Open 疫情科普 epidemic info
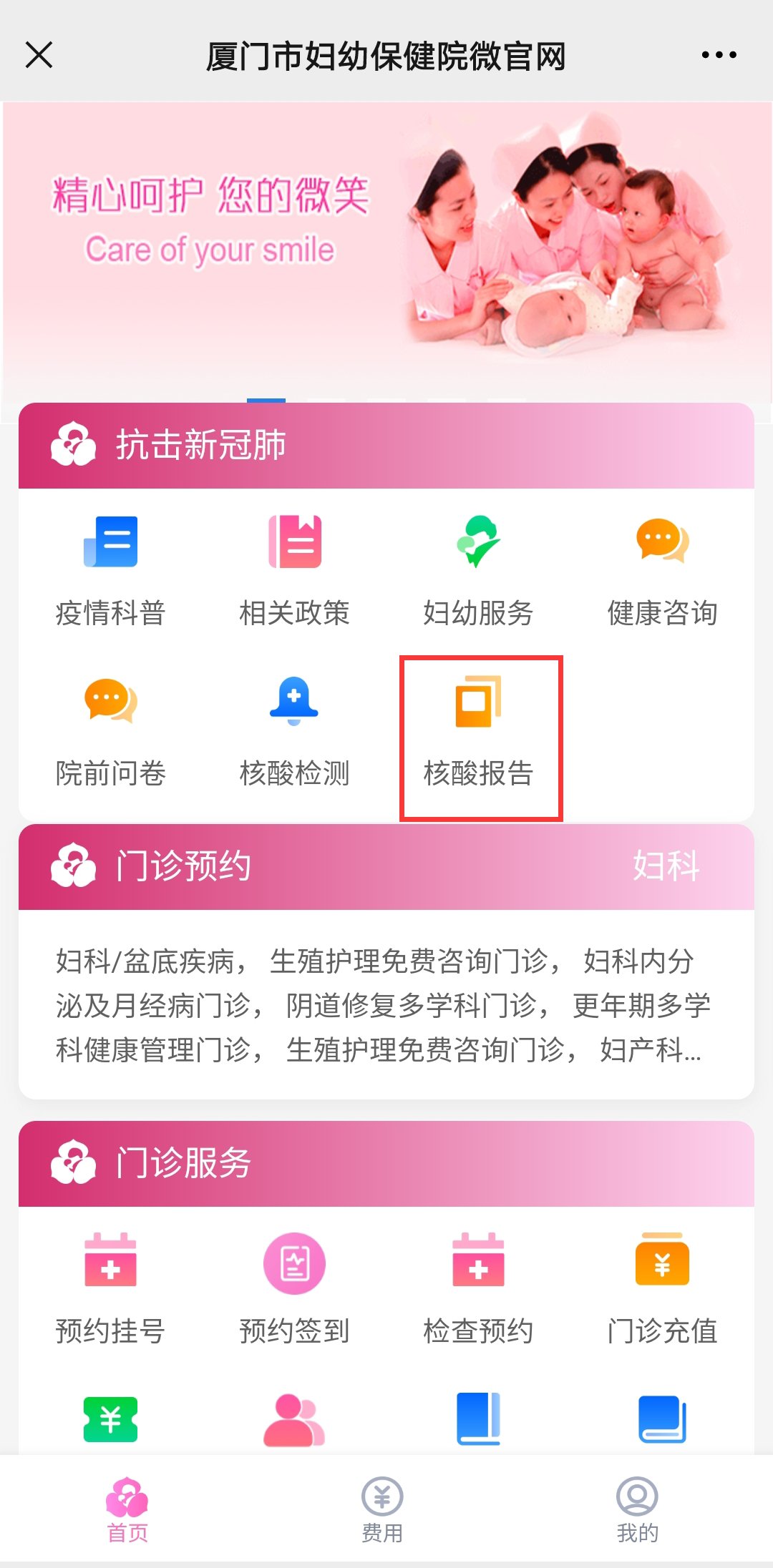Image resolution: width=773 pixels, height=1568 pixels. [x=110, y=570]
